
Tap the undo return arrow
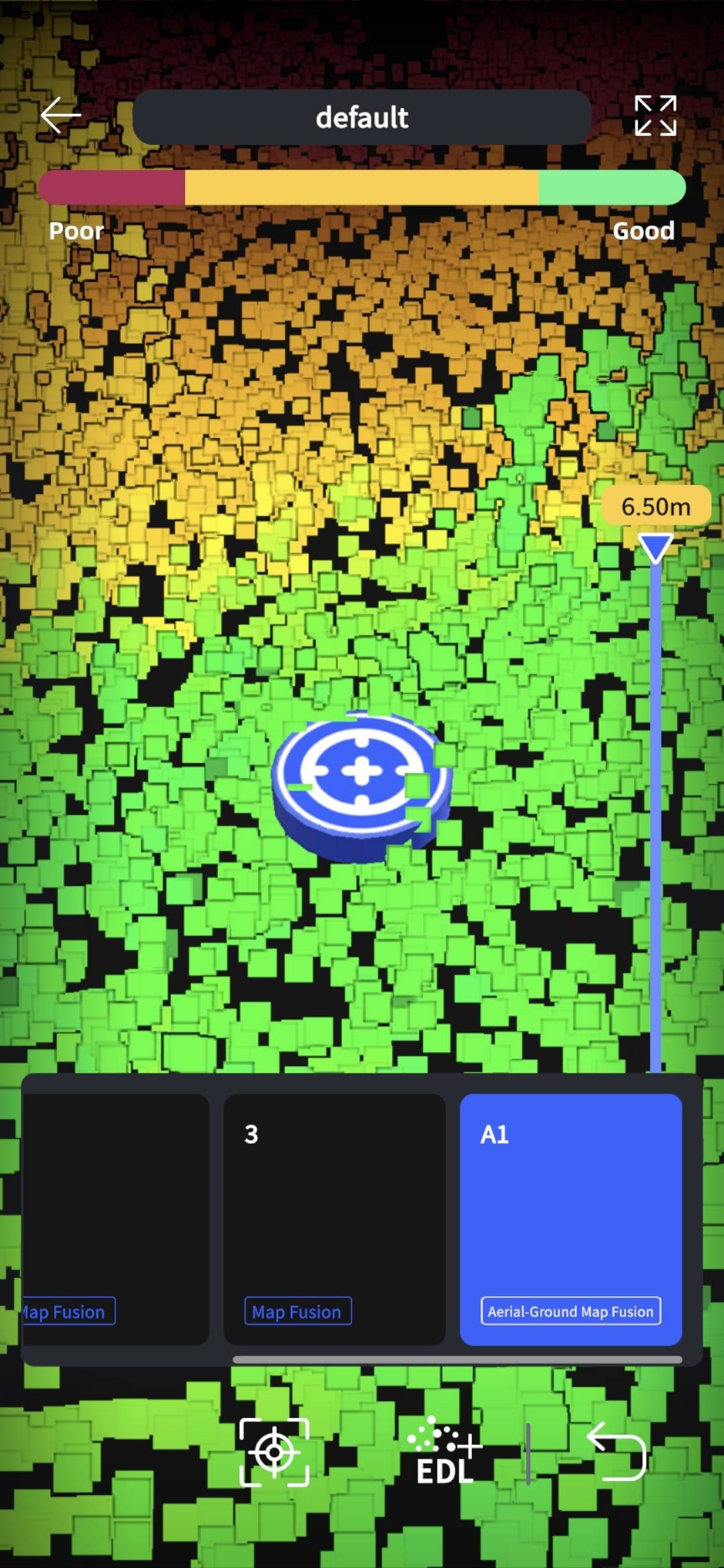(616, 1451)
